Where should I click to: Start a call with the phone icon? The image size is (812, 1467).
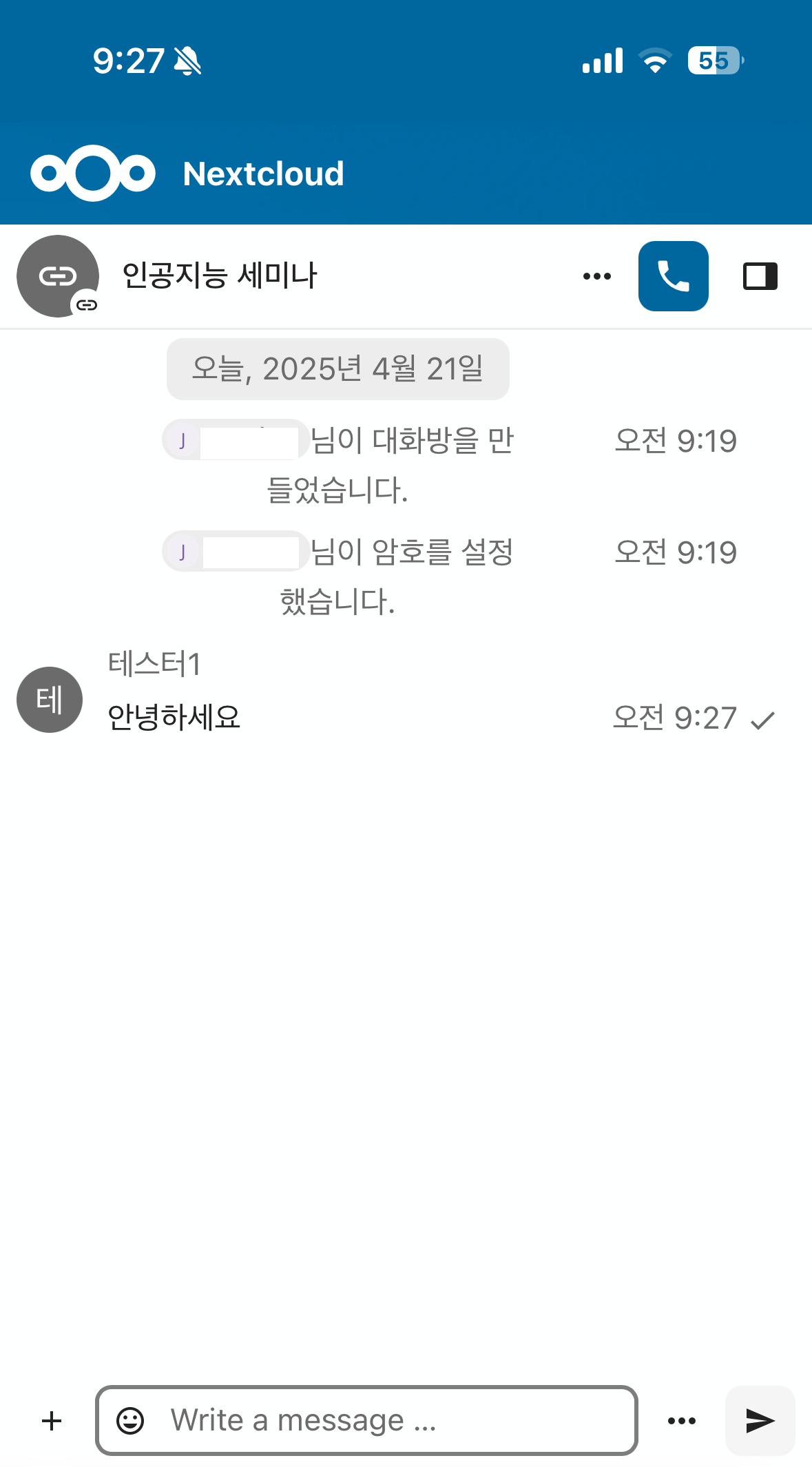click(x=673, y=275)
